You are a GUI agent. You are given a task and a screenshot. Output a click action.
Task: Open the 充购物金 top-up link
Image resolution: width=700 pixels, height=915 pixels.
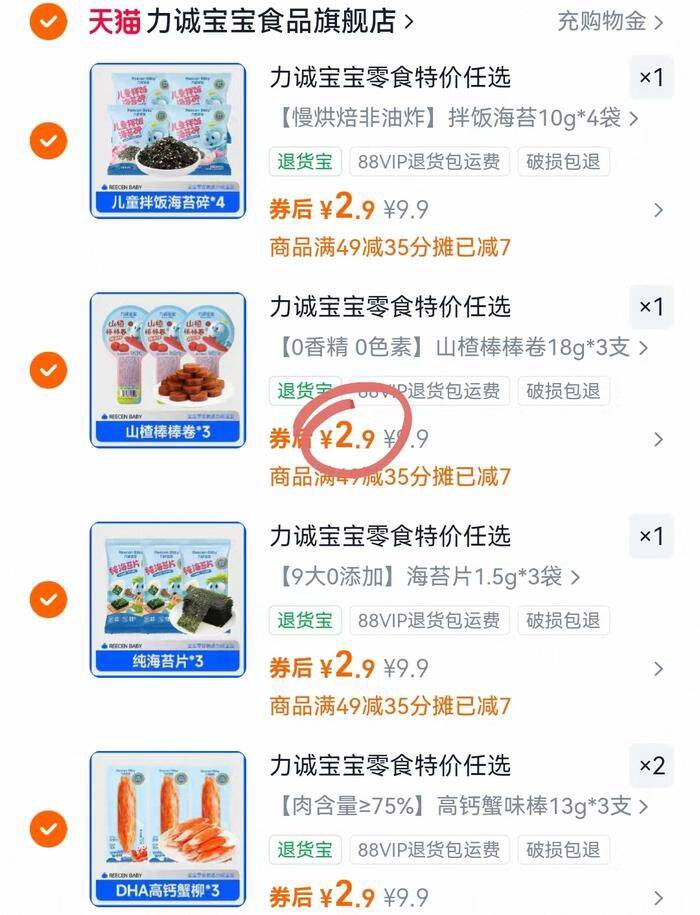(x=610, y=21)
